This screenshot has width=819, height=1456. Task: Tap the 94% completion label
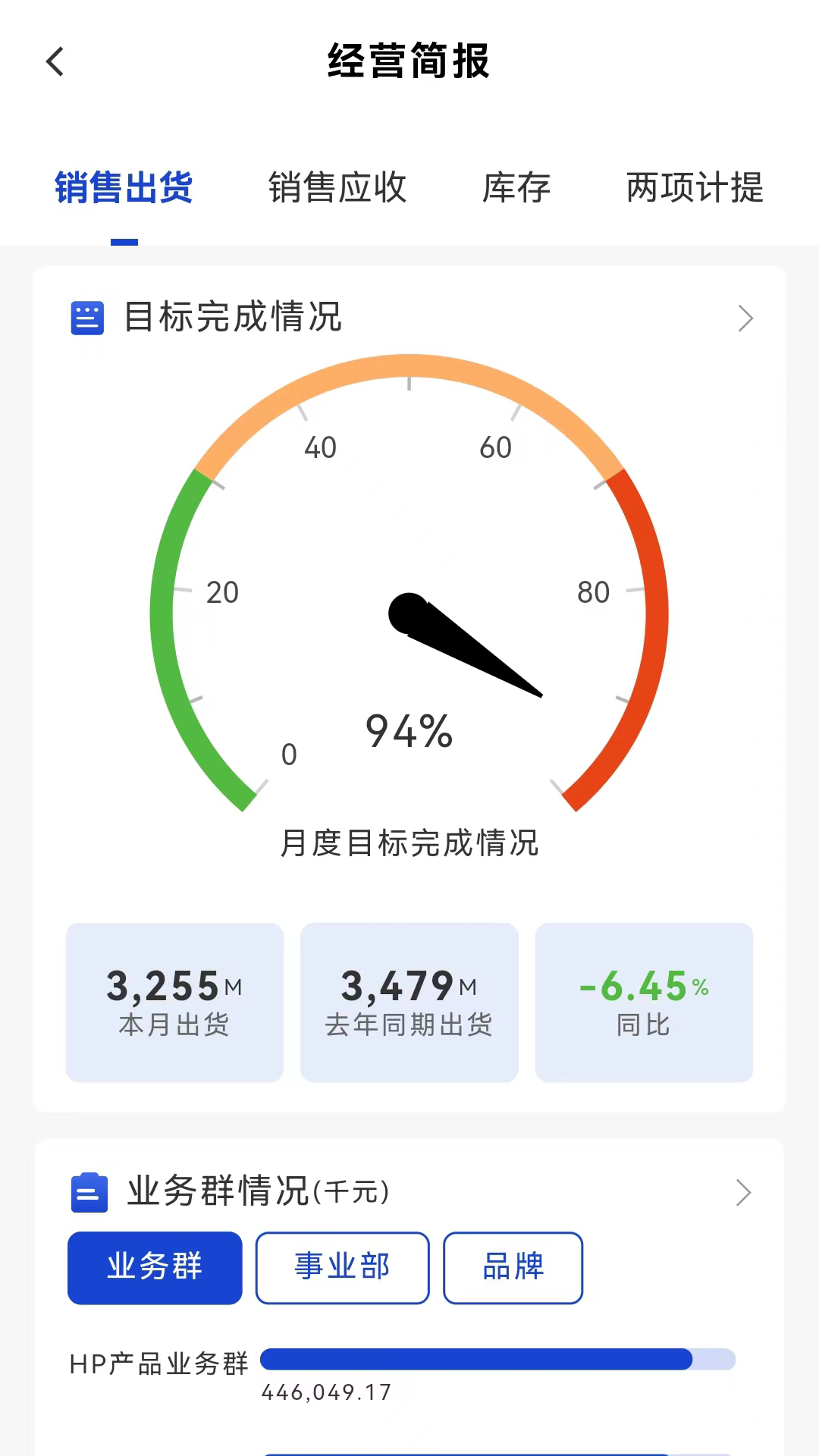coord(409,730)
